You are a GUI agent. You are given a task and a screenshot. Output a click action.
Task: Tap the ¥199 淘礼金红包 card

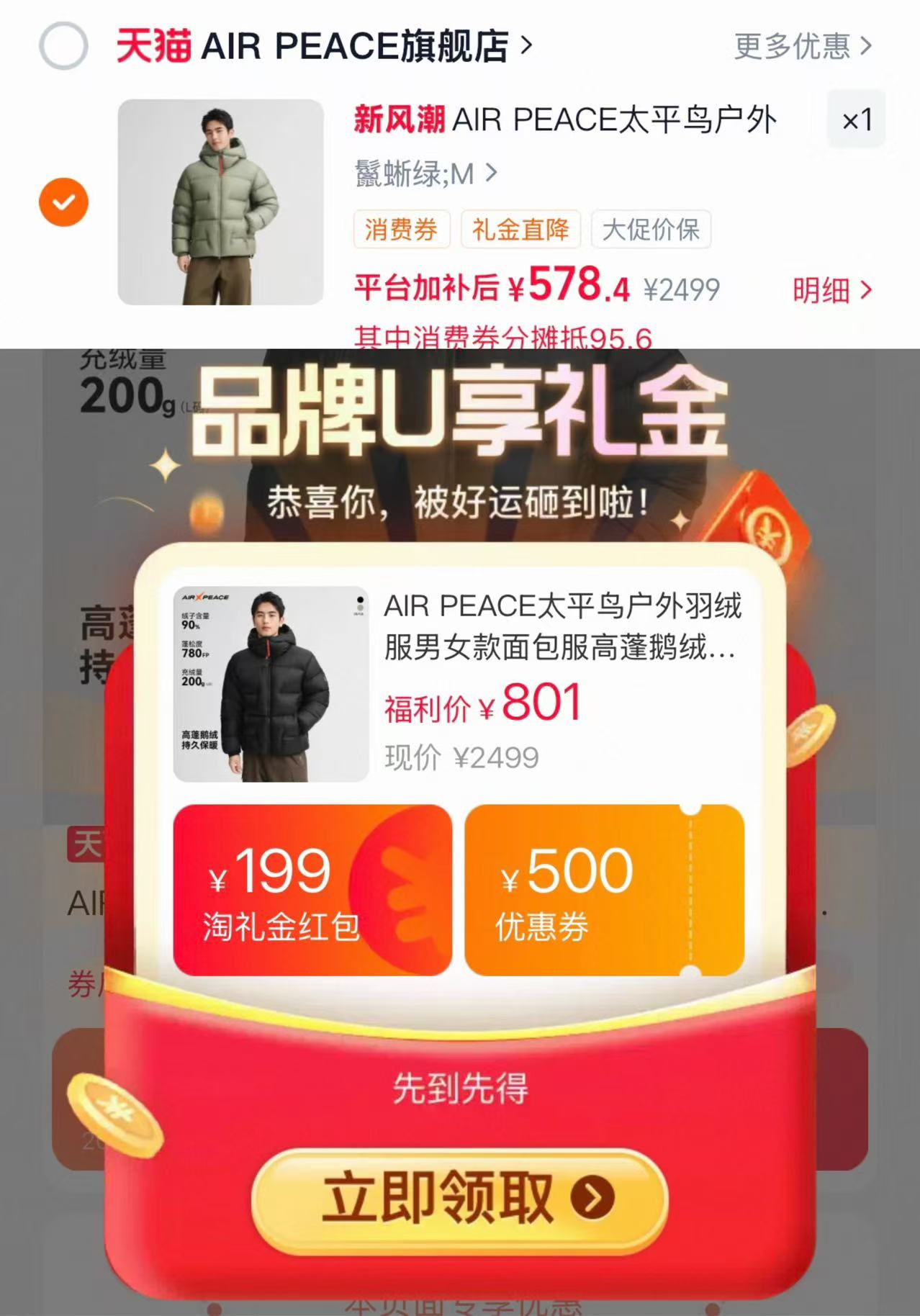(312, 890)
